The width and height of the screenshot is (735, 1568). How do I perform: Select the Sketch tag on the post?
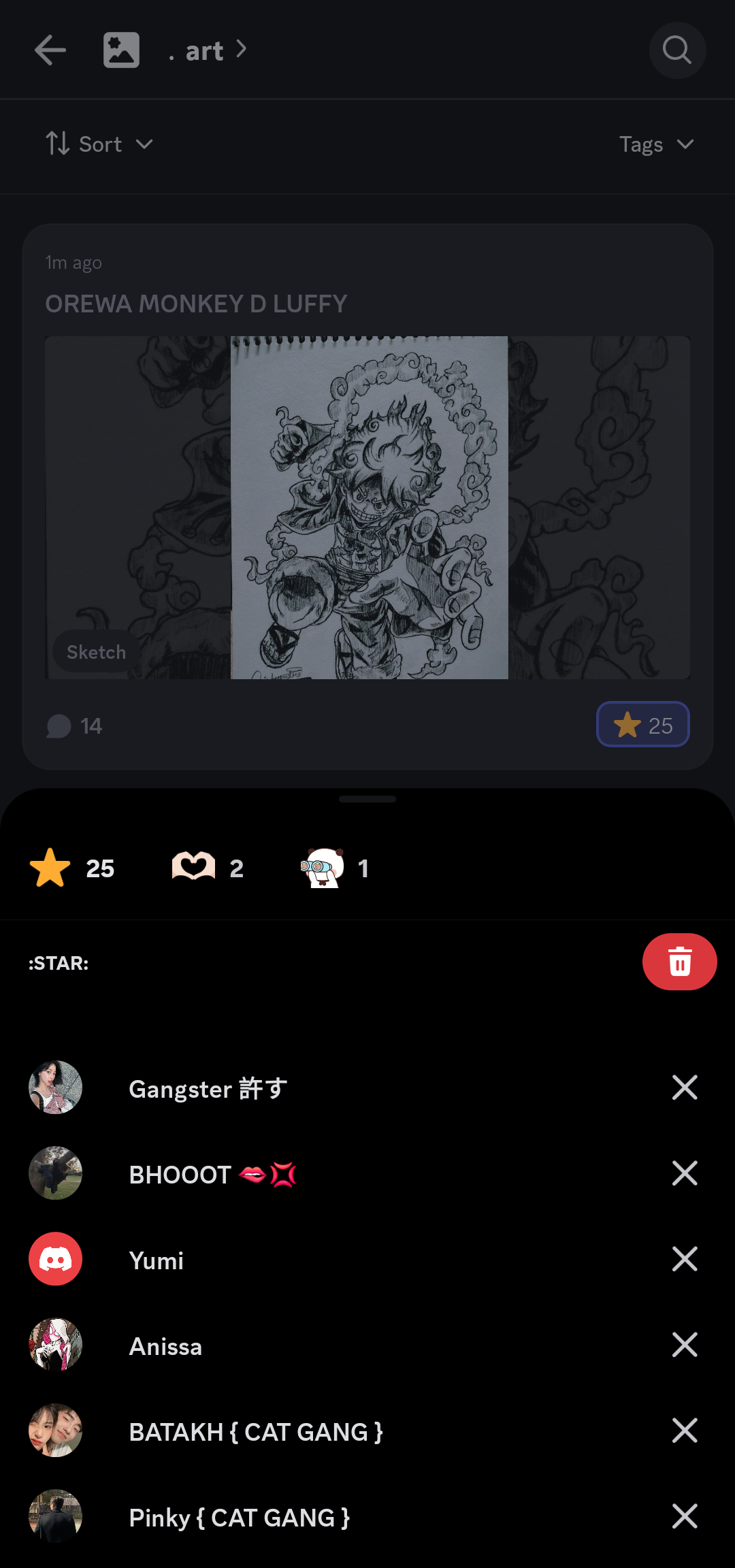[95, 651]
